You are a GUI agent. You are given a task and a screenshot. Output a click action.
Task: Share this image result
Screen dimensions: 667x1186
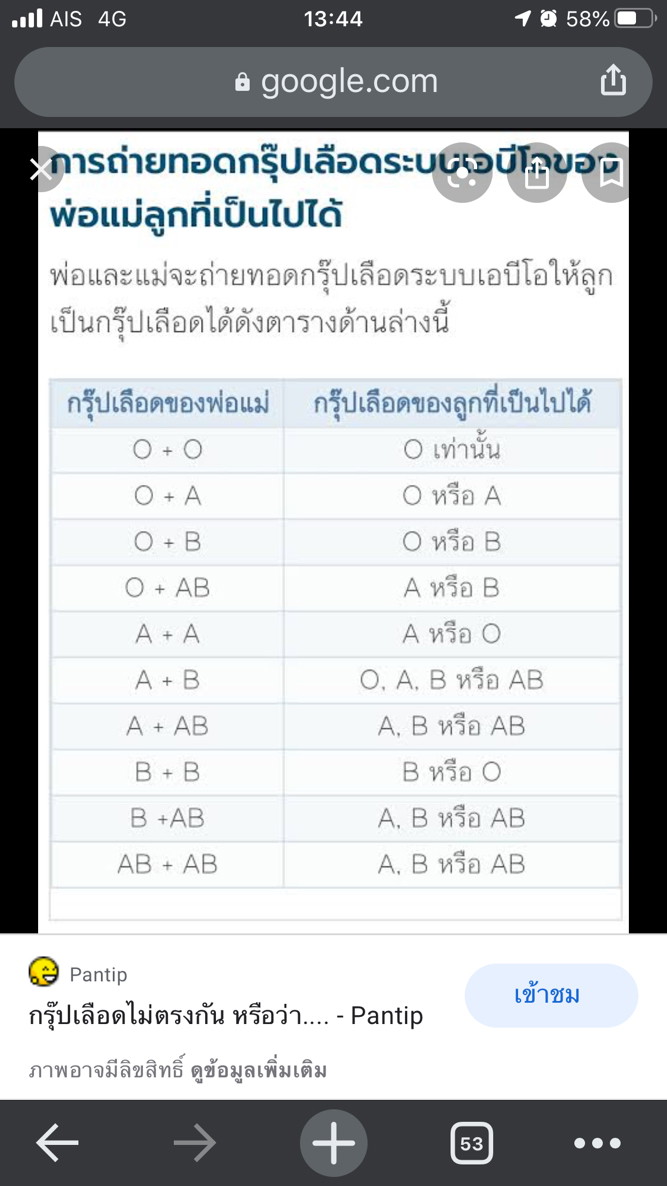pos(537,173)
